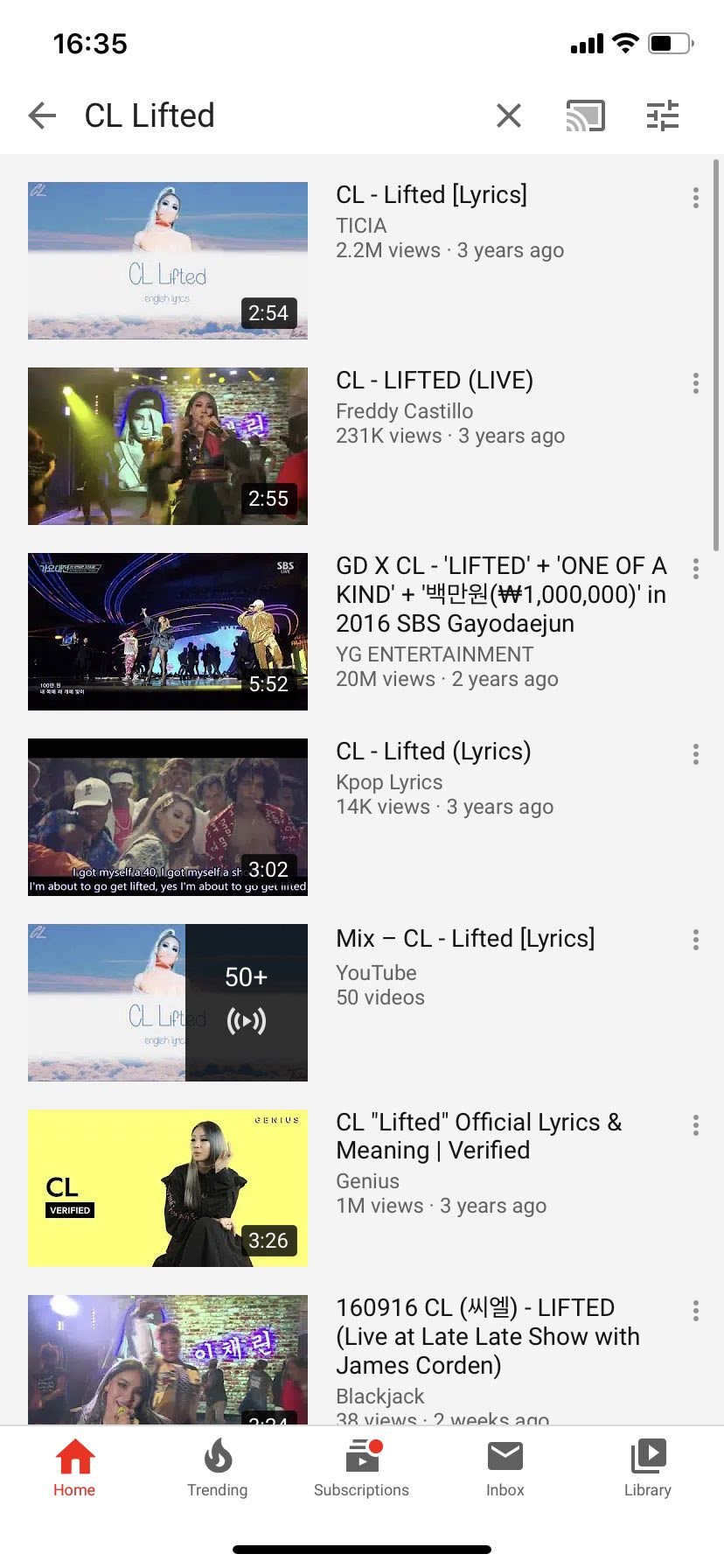Play CL - Lifted [Lyrics] by TICIA
Screen dimensions: 724x1568
point(168,261)
